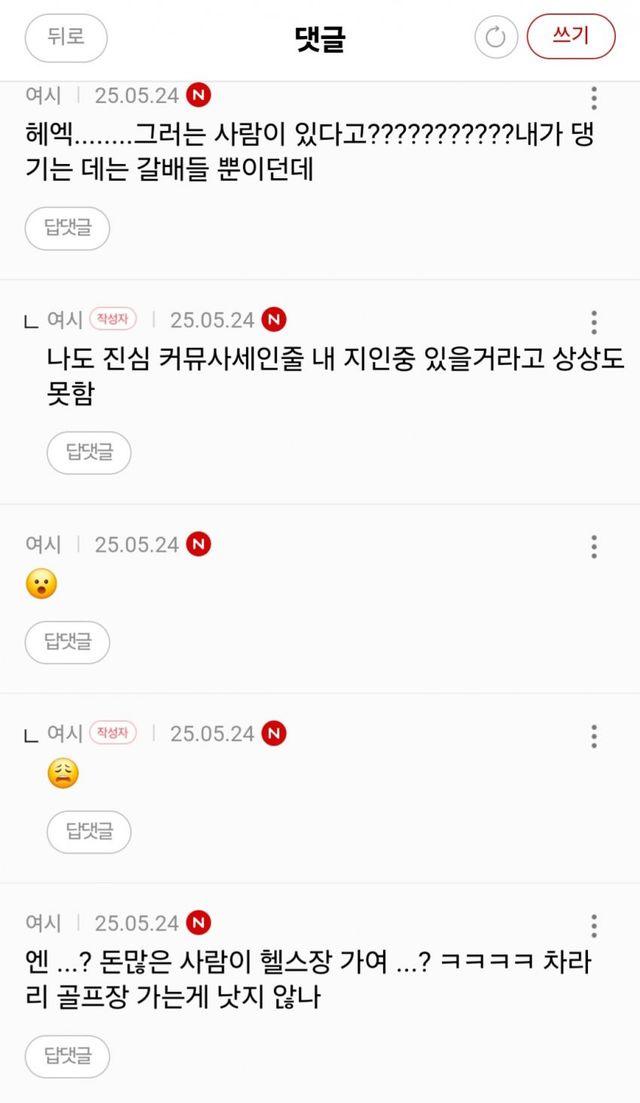The height and width of the screenshot is (1103, 640).
Task: Tap 쓰기 to write a comment
Action: [x=571, y=37]
